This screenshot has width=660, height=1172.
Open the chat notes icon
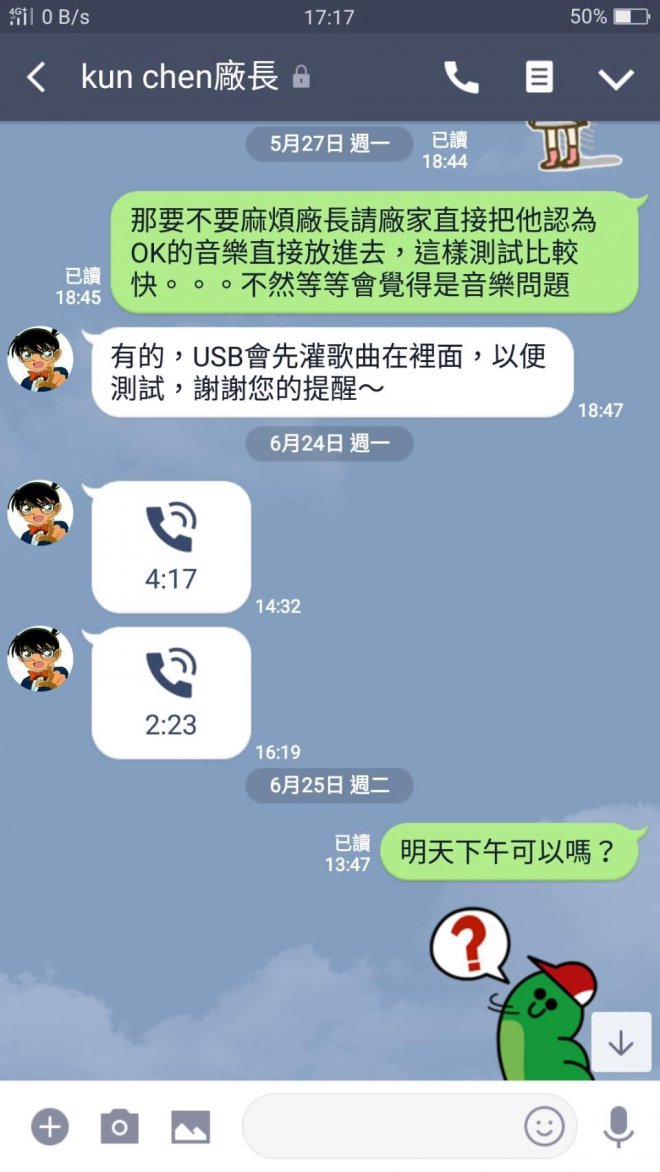(x=539, y=78)
